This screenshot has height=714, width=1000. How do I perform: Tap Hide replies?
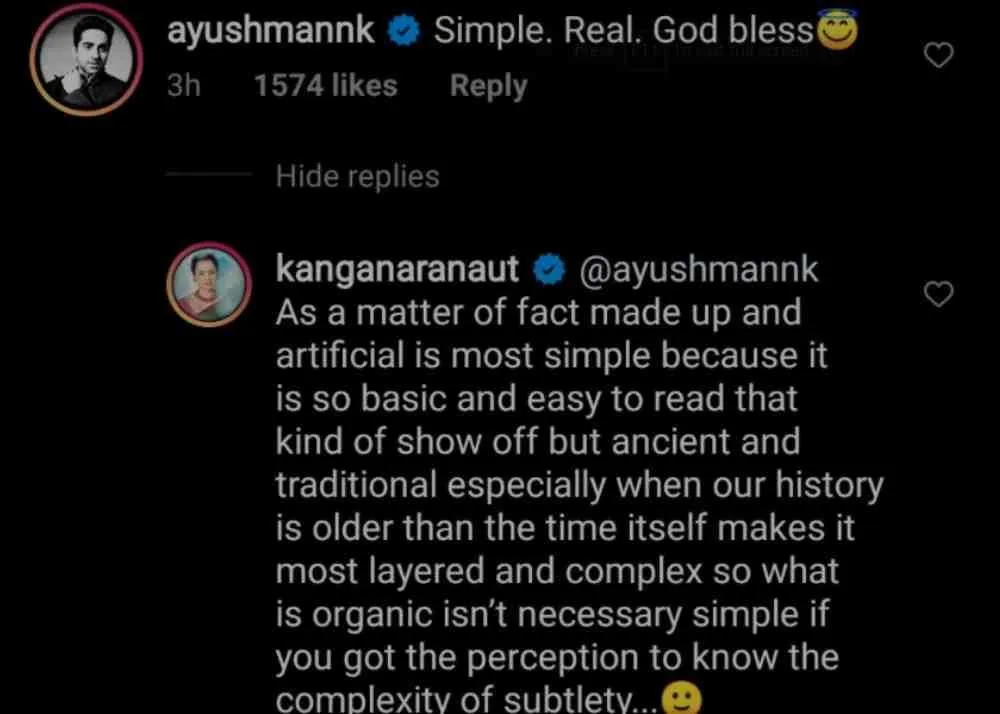[357, 176]
